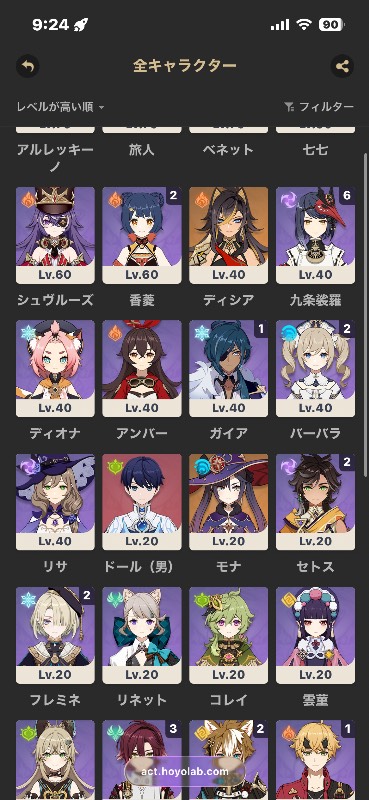Image resolution: width=369 pixels, height=800 pixels.
Task: View ディシア character details
Action: coord(229,235)
